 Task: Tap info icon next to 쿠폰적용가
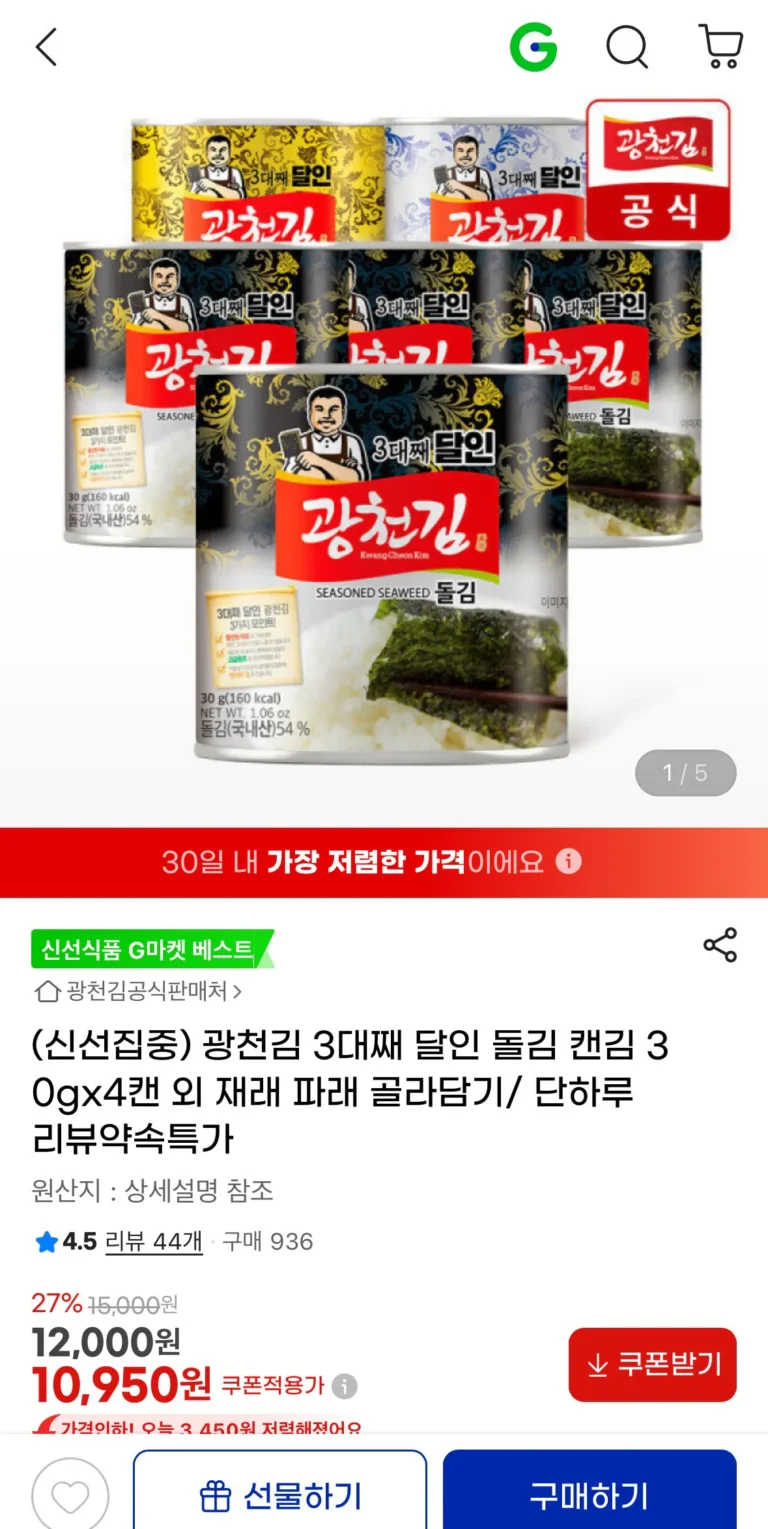344,1386
